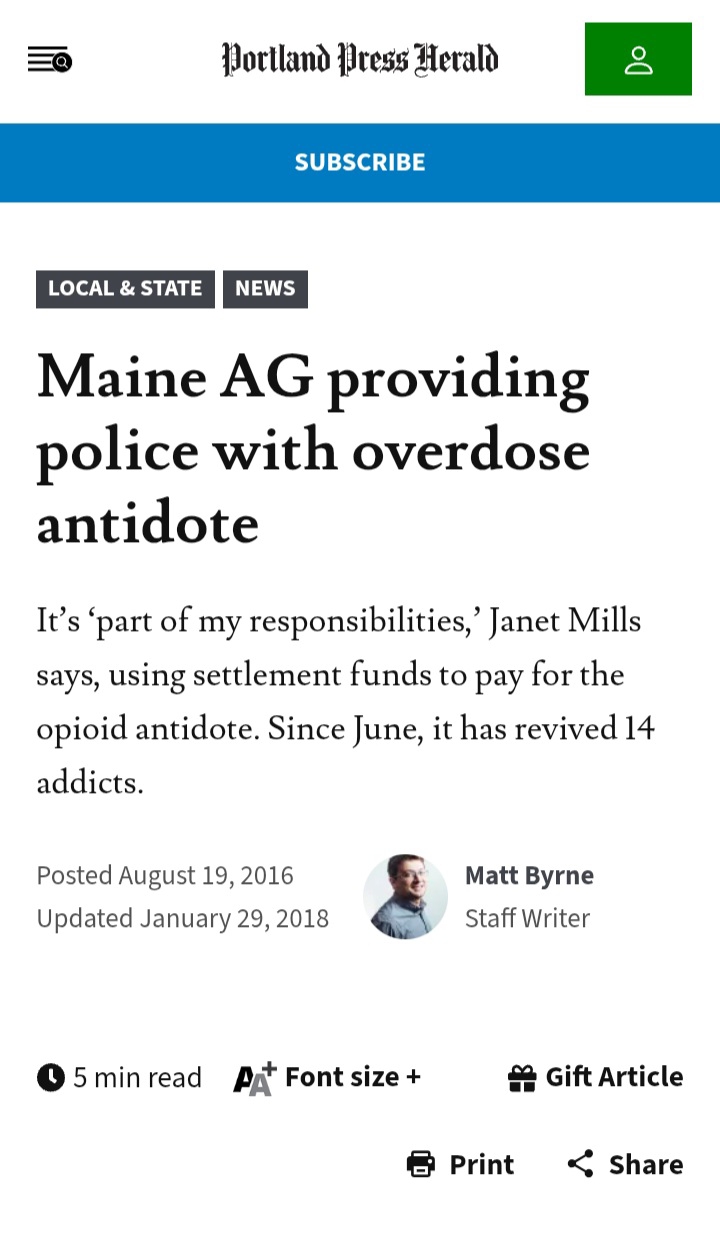Tap the Subscribe banner
The height and width of the screenshot is (1244, 720).
pyautogui.click(x=360, y=162)
